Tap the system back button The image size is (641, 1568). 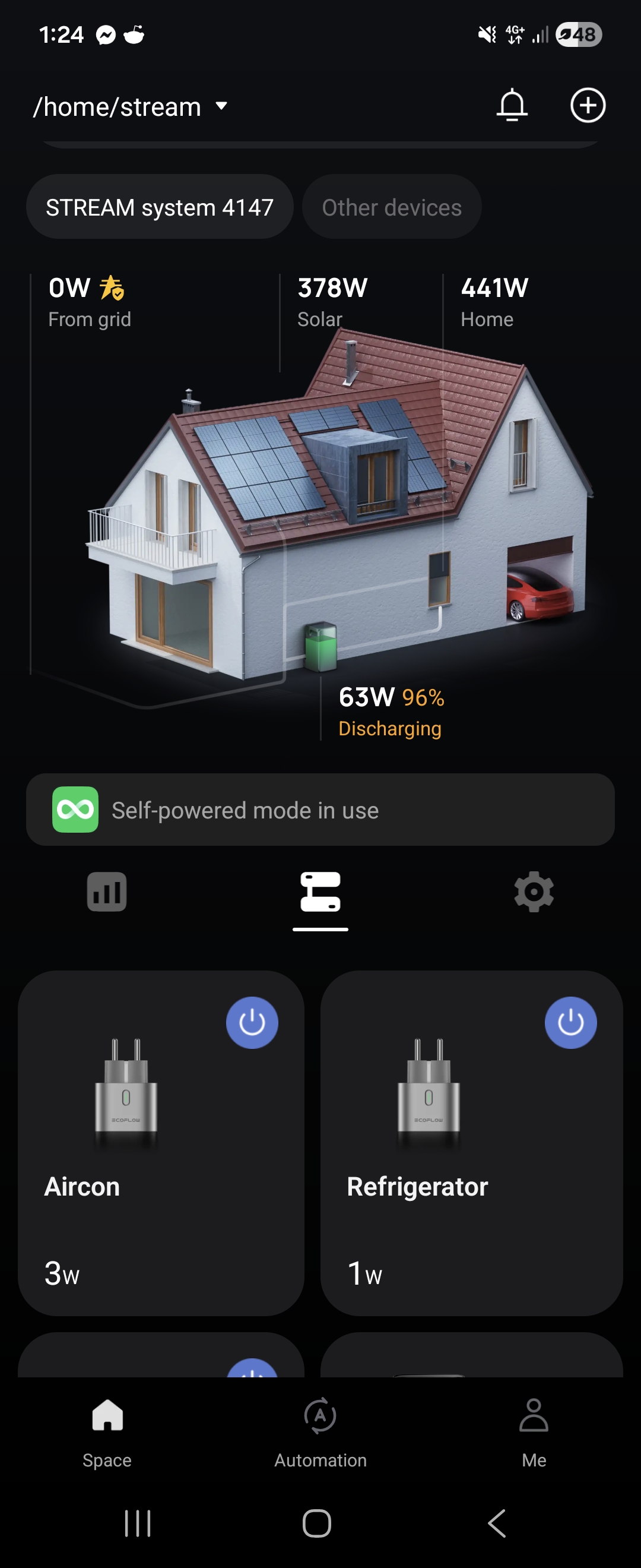(497, 1523)
